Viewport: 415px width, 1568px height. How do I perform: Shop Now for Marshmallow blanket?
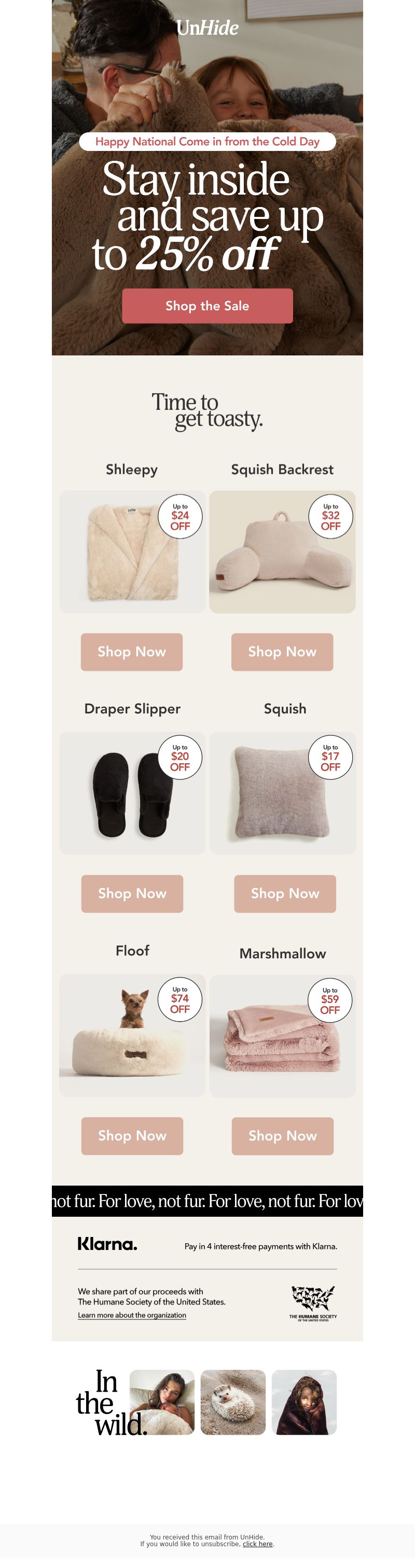point(282,1135)
